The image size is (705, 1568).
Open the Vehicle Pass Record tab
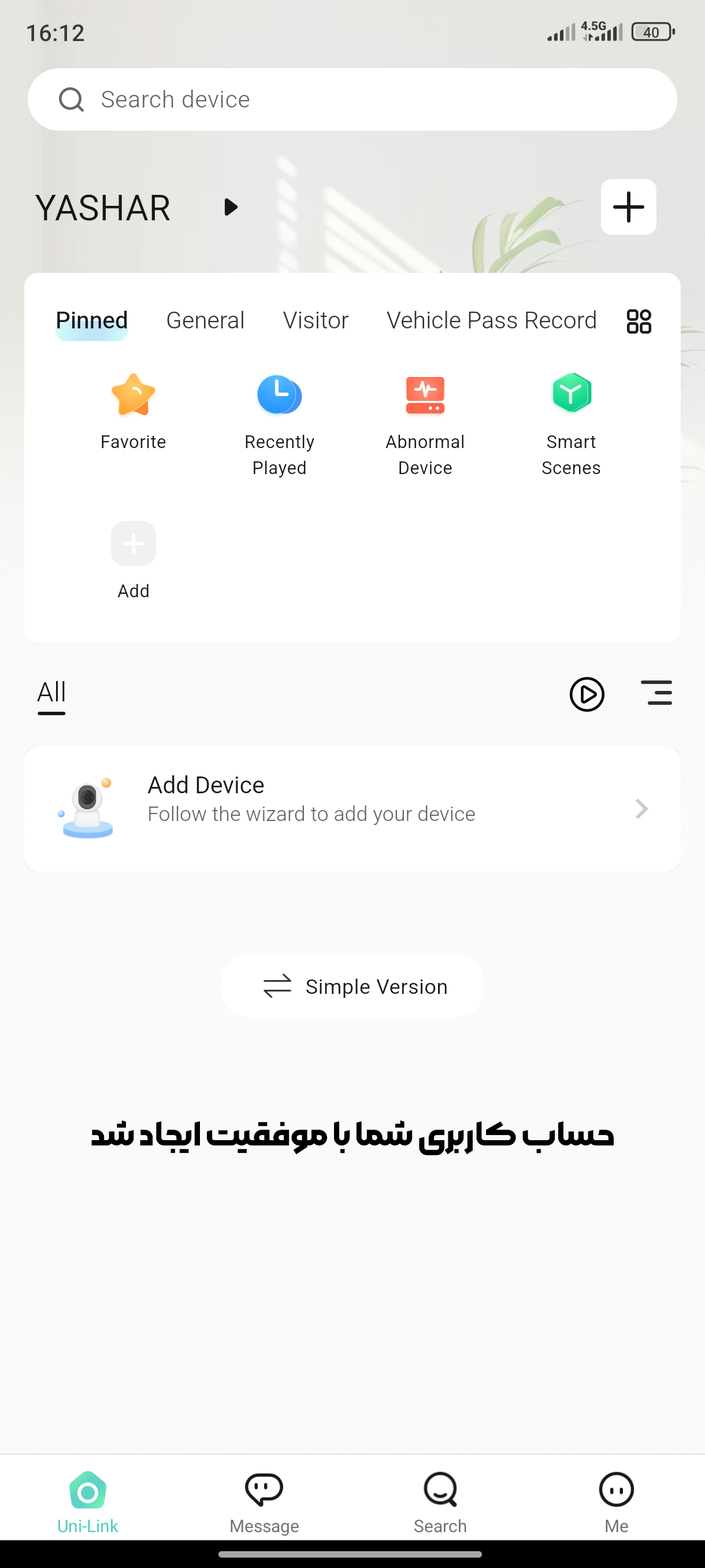click(491, 320)
